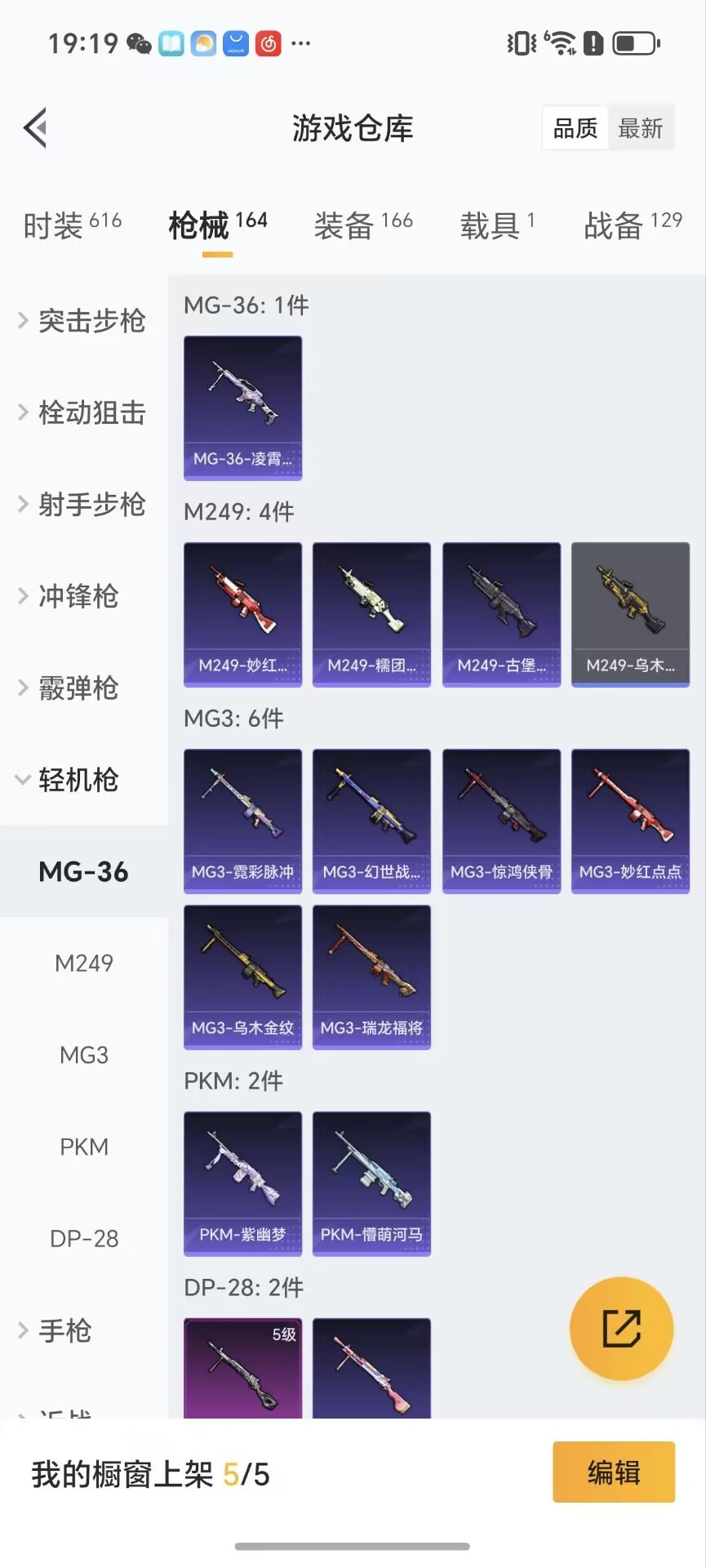The height and width of the screenshot is (1568, 706).
Task: Select MG3 in the left sidebar
Action: 83,1054
